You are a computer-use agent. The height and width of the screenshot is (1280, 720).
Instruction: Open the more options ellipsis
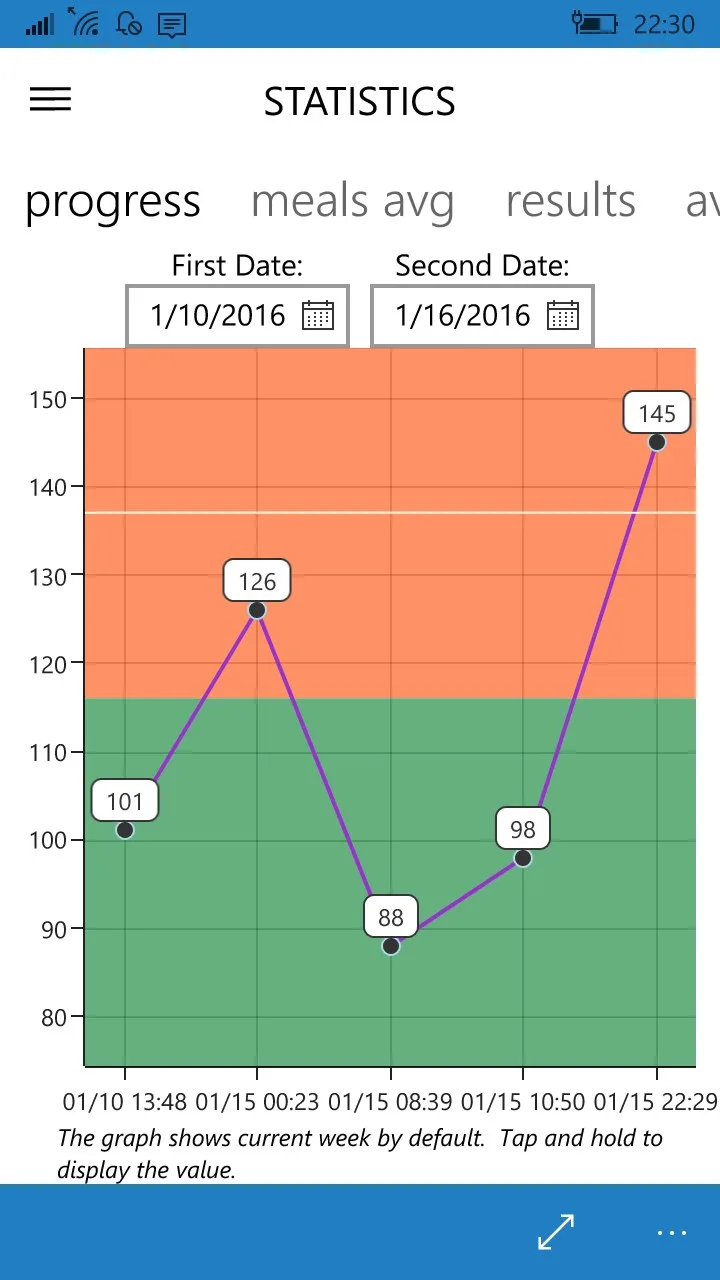[672, 1233]
